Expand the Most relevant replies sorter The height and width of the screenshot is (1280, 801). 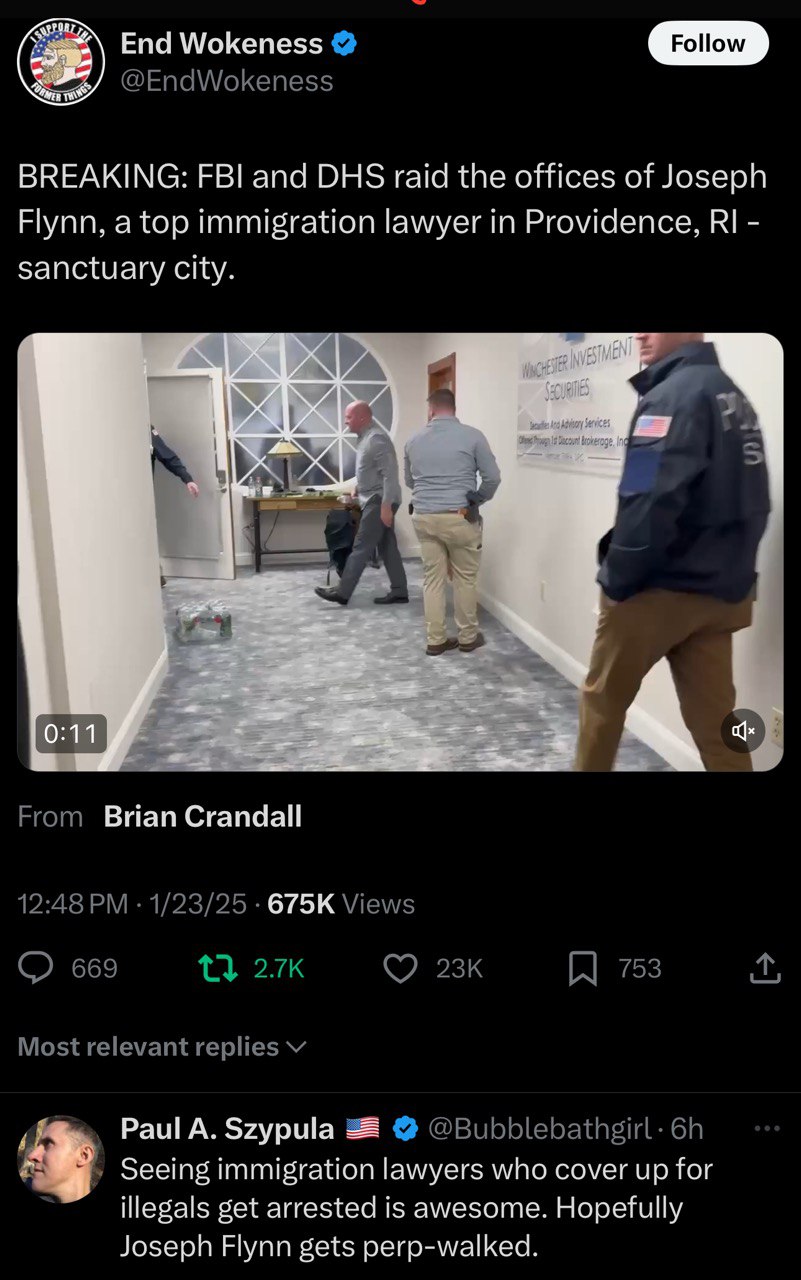163,1047
